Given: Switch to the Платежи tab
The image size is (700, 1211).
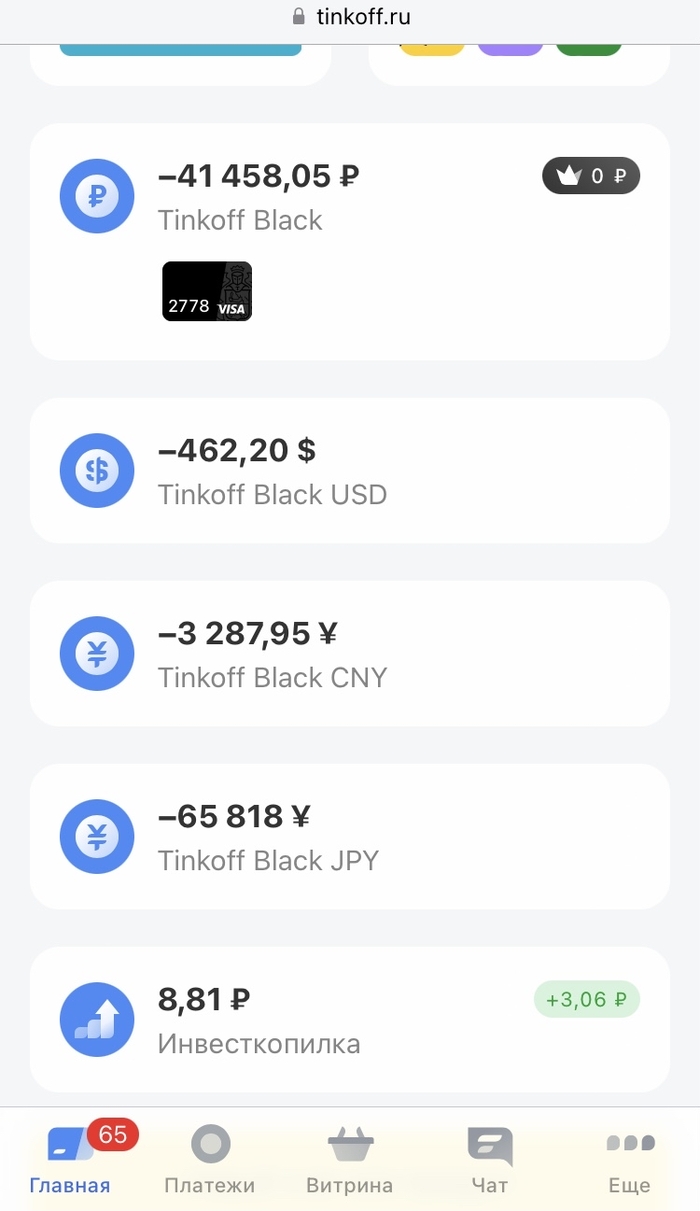Looking at the screenshot, I should point(210,1158).
